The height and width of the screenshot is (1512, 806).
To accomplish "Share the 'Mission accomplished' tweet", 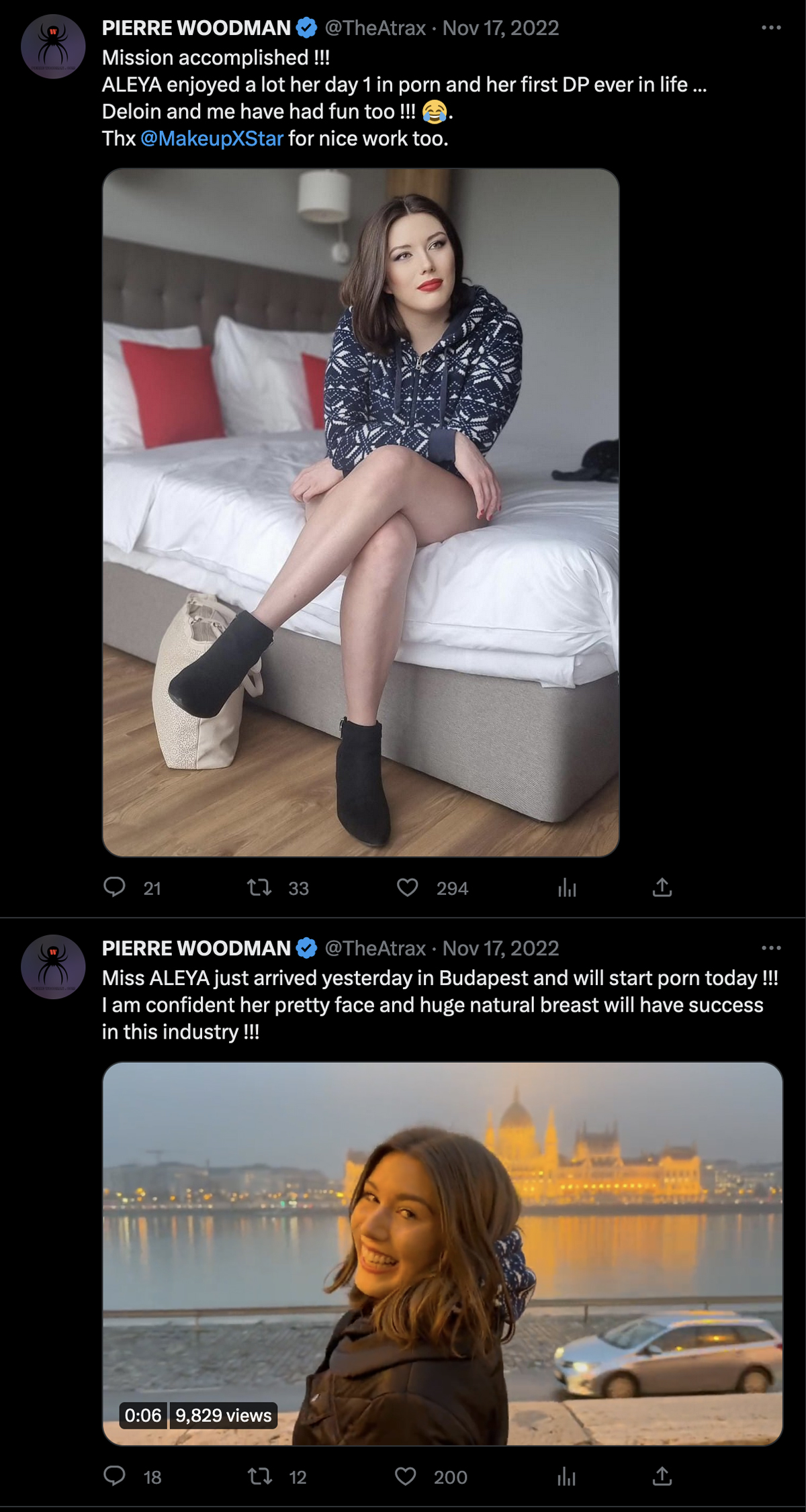I will point(662,887).
